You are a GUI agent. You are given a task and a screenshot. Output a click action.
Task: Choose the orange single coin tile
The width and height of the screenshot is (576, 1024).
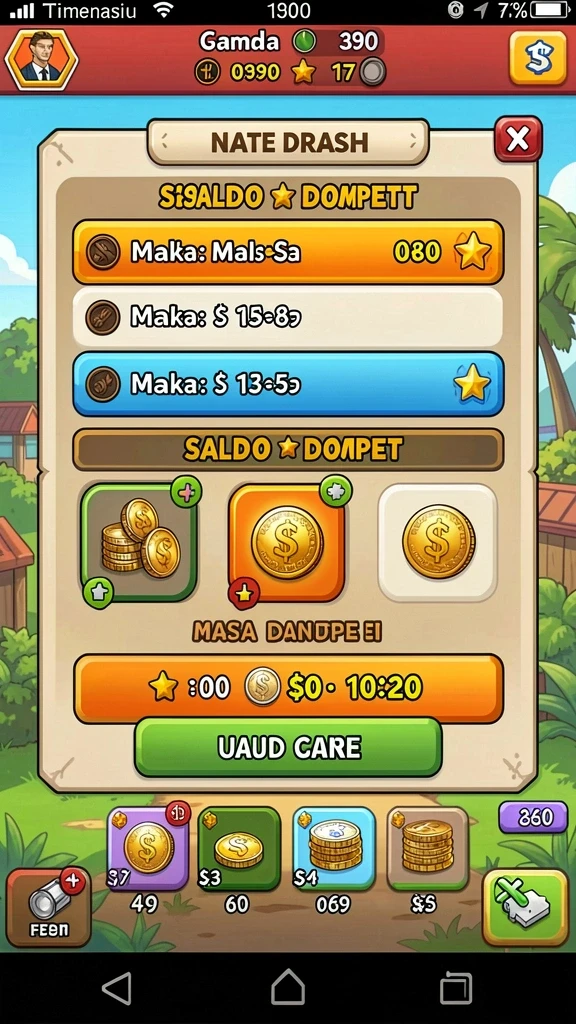click(x=287, y=542)
